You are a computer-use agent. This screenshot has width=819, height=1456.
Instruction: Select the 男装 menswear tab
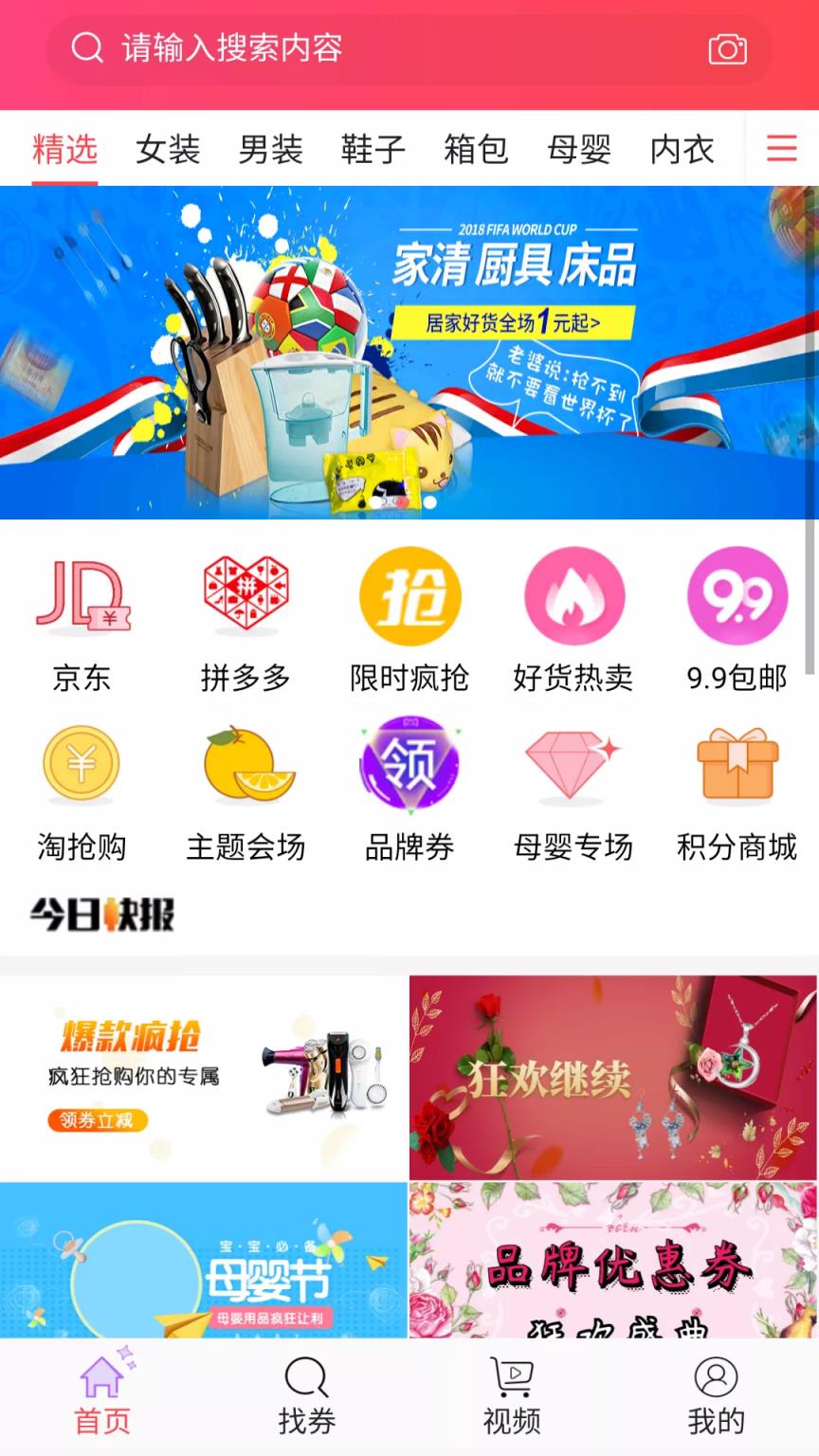click(270, 149)
